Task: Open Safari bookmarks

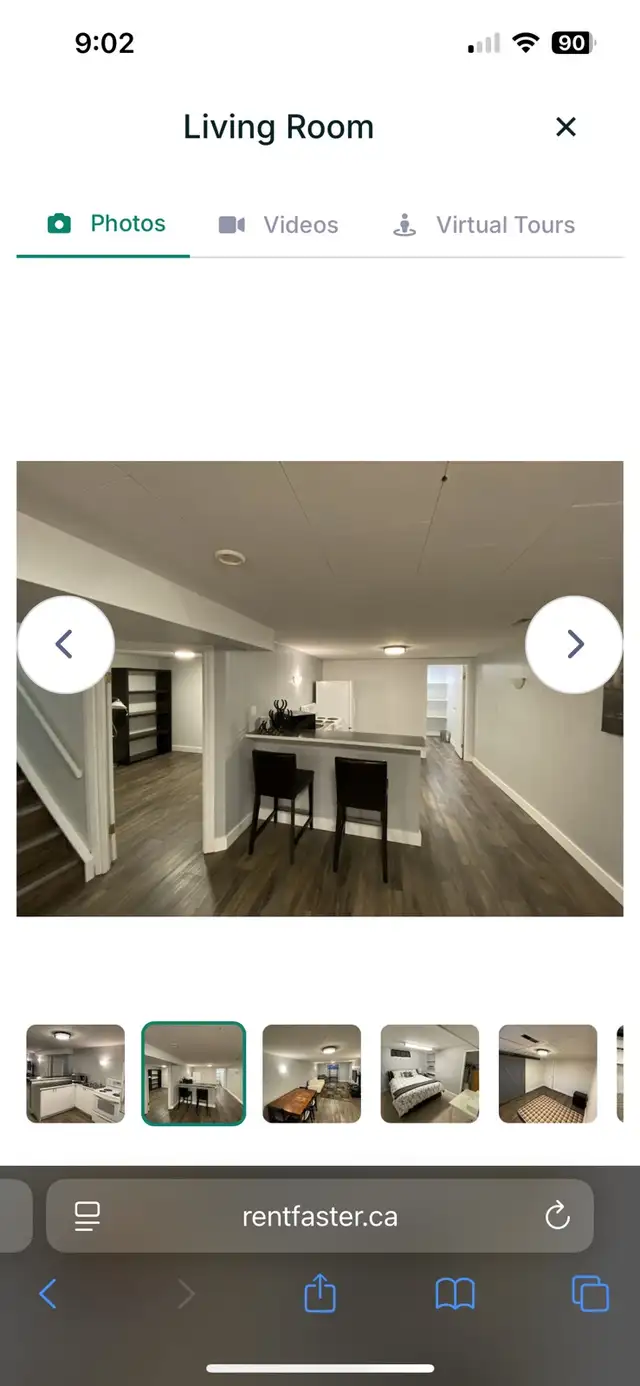Action: [x=455, y=1295]
